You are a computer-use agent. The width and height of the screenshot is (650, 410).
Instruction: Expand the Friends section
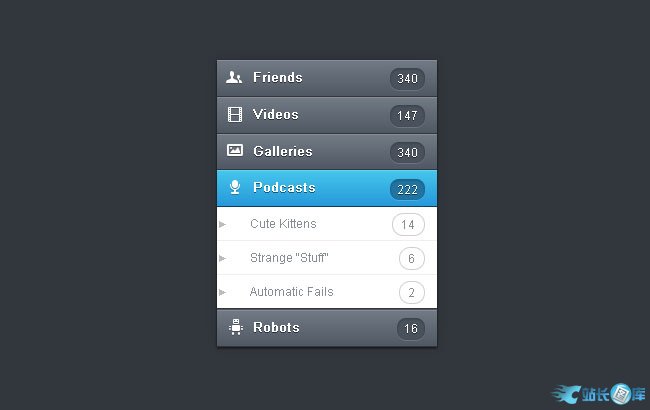pos(278,78)
